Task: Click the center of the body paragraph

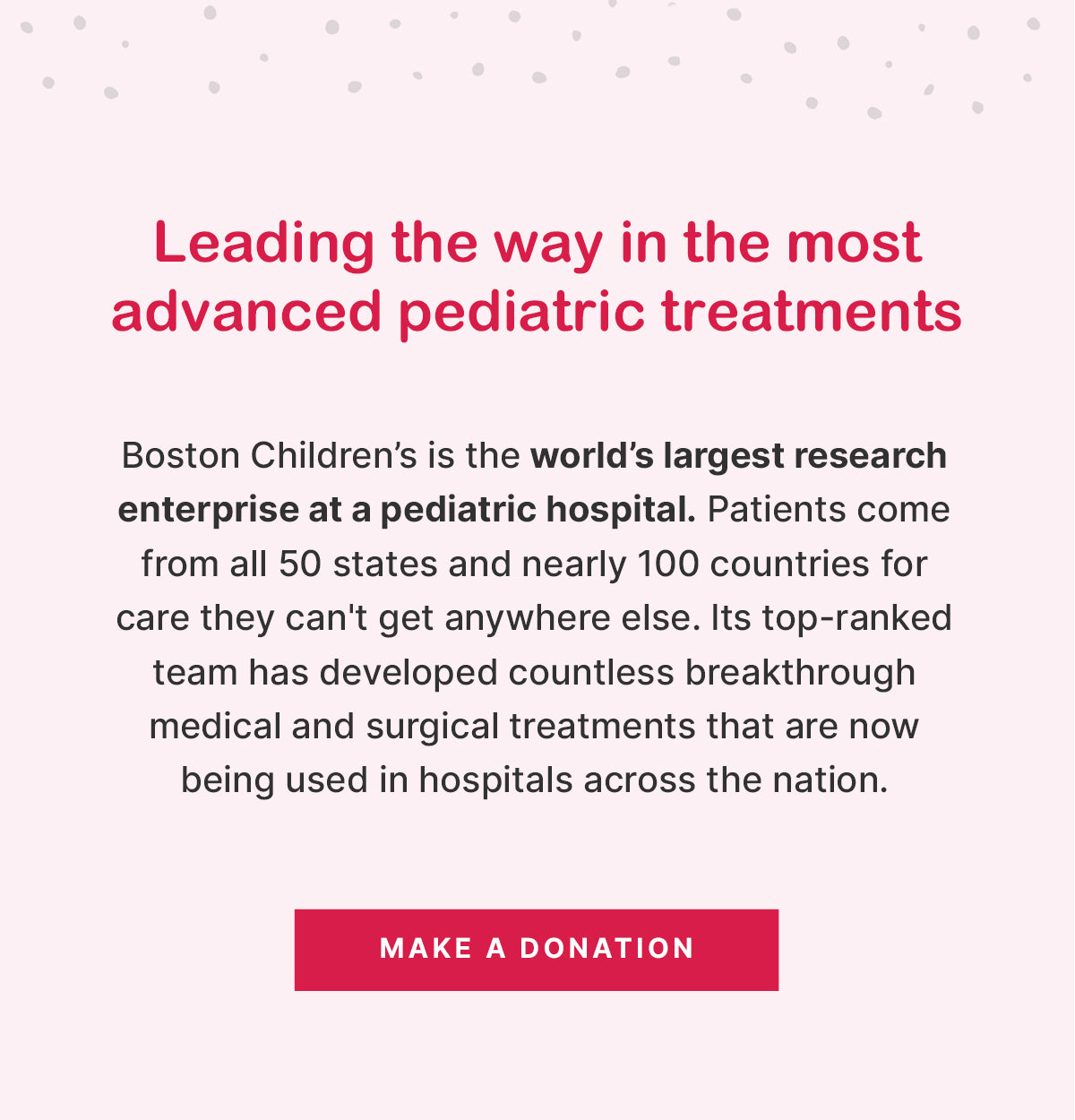Action: 535,615
